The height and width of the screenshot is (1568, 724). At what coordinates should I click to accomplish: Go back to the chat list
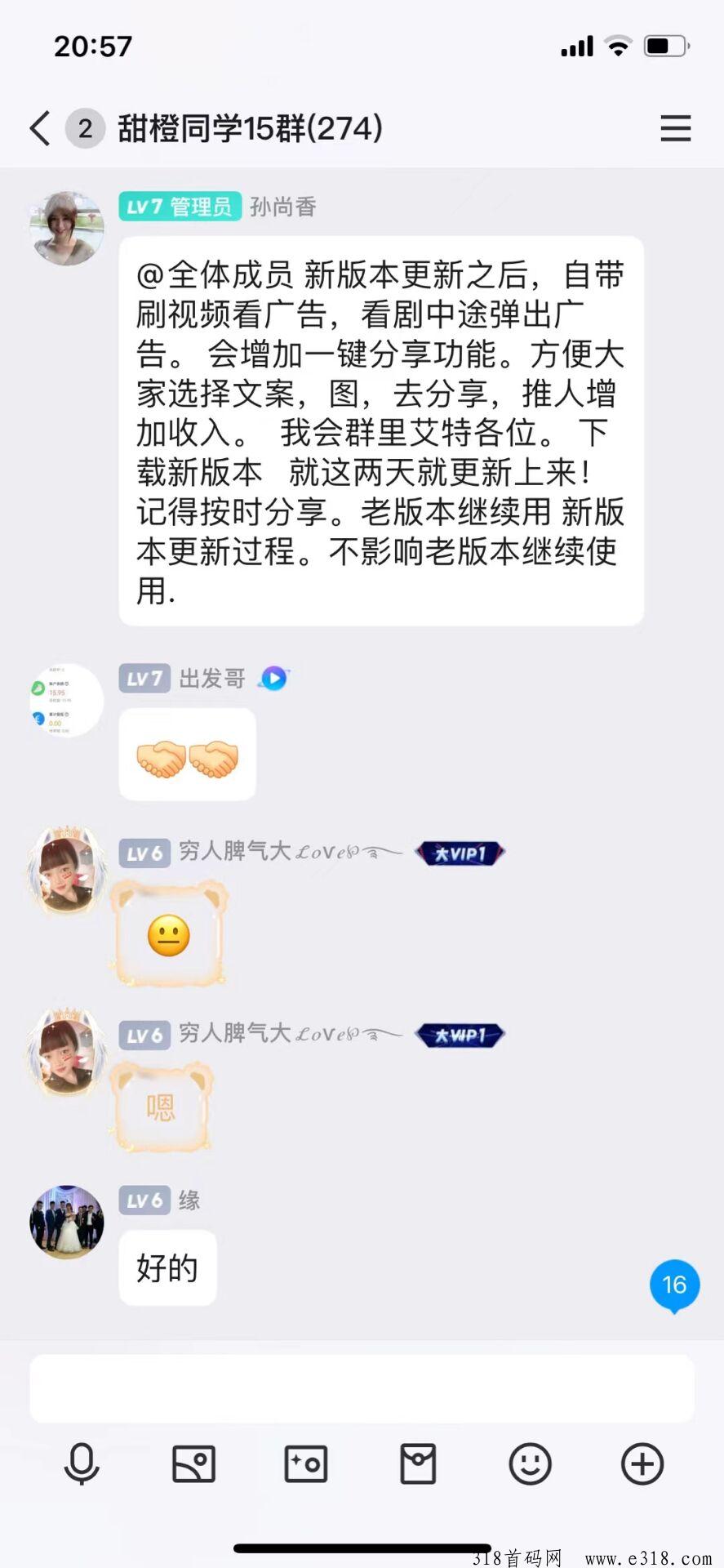point(40,128)
